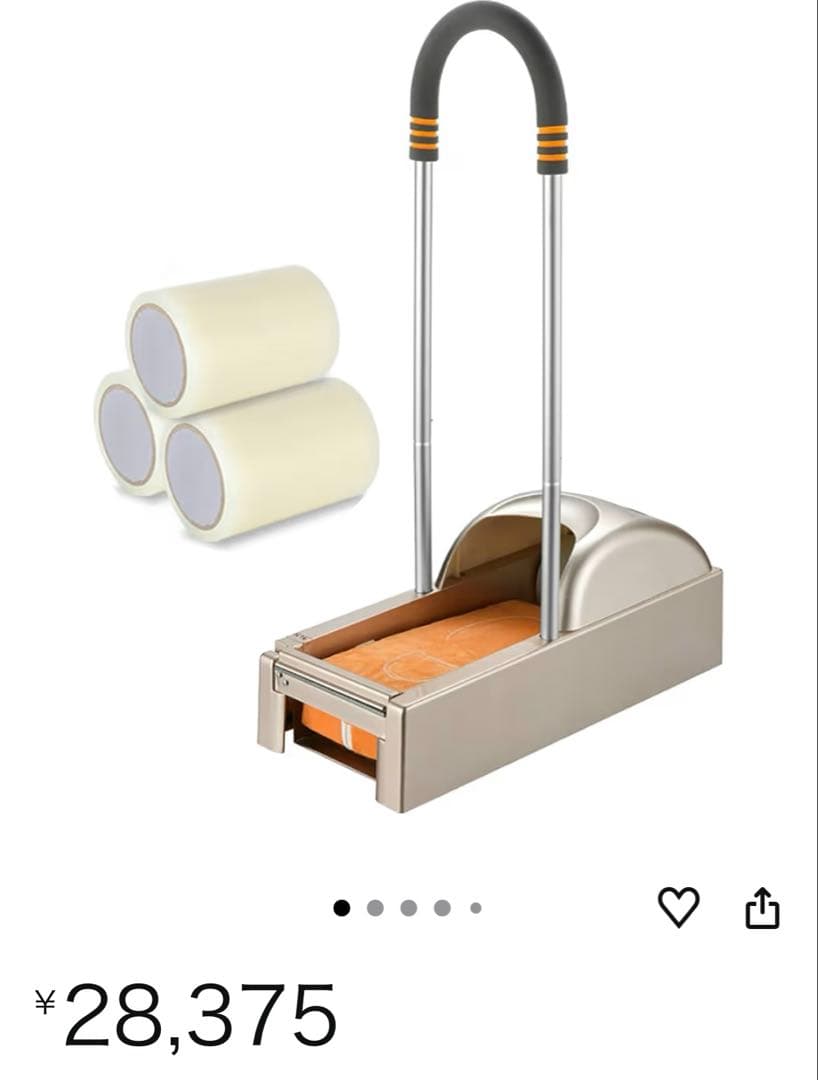This screenshot has height=1080, width=818.
Task: Add this product to the wish list (heart icon)
Action: 678,906
